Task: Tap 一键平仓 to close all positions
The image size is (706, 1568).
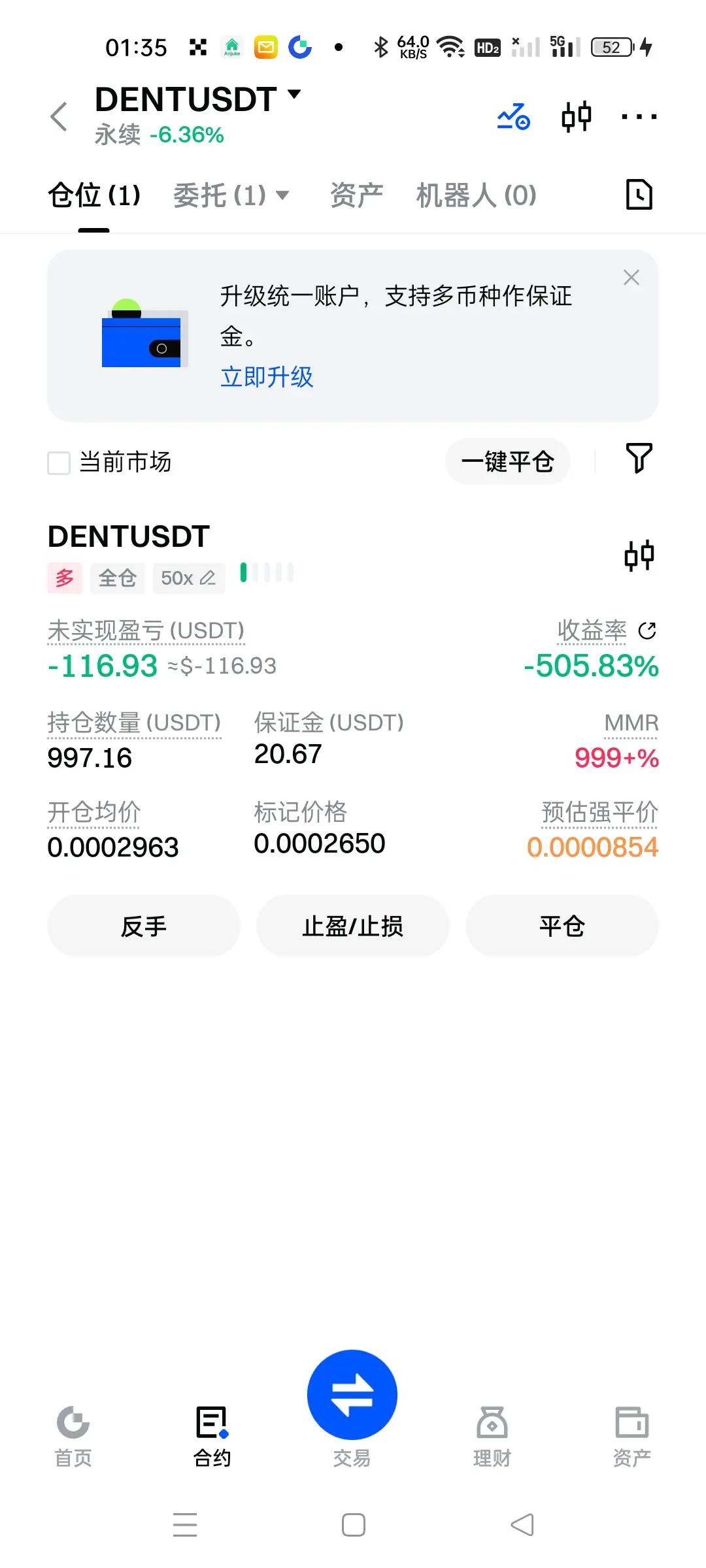Action: [x=507, y=462]
